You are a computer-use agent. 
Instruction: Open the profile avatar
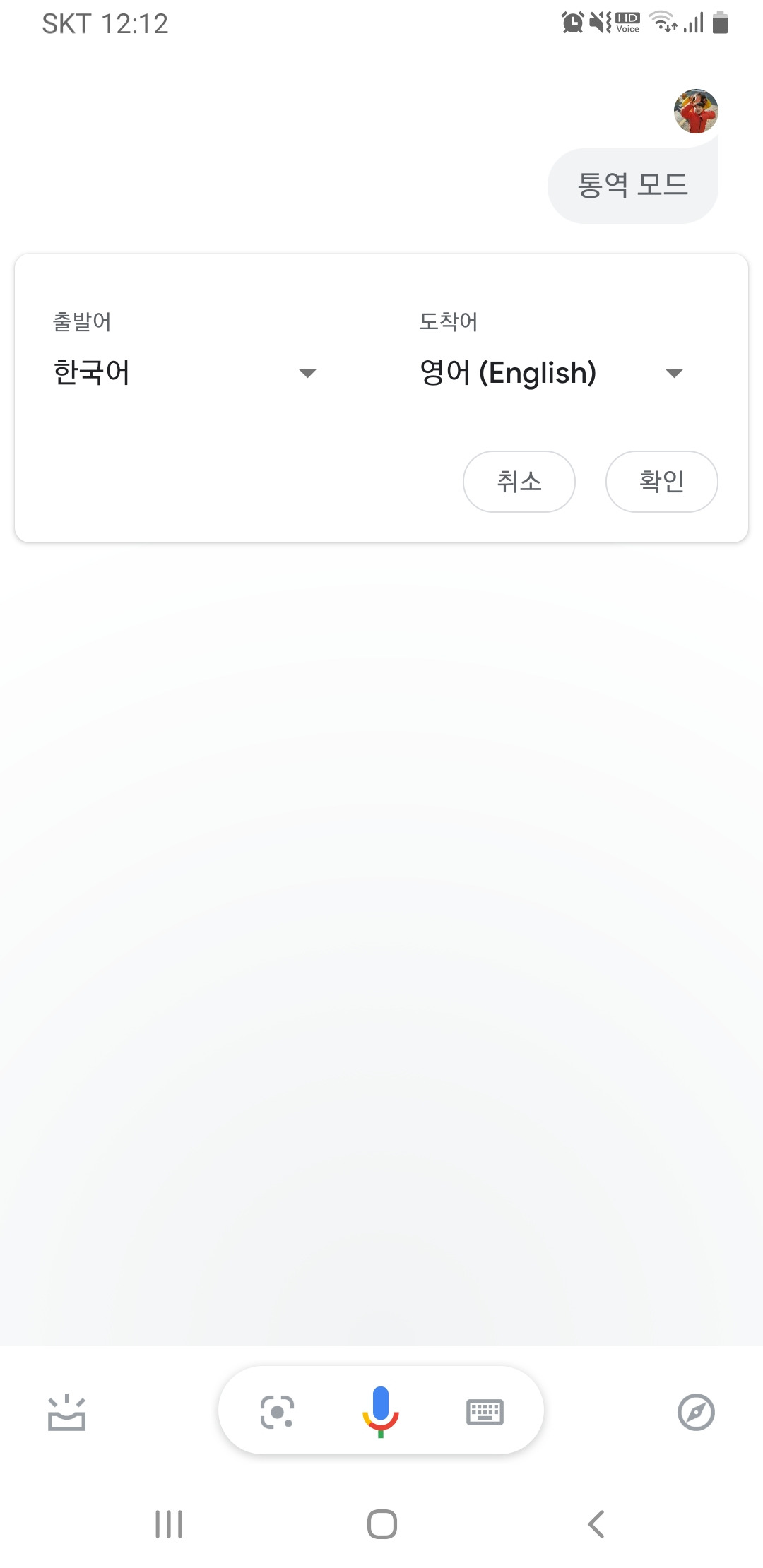[696, 112]
